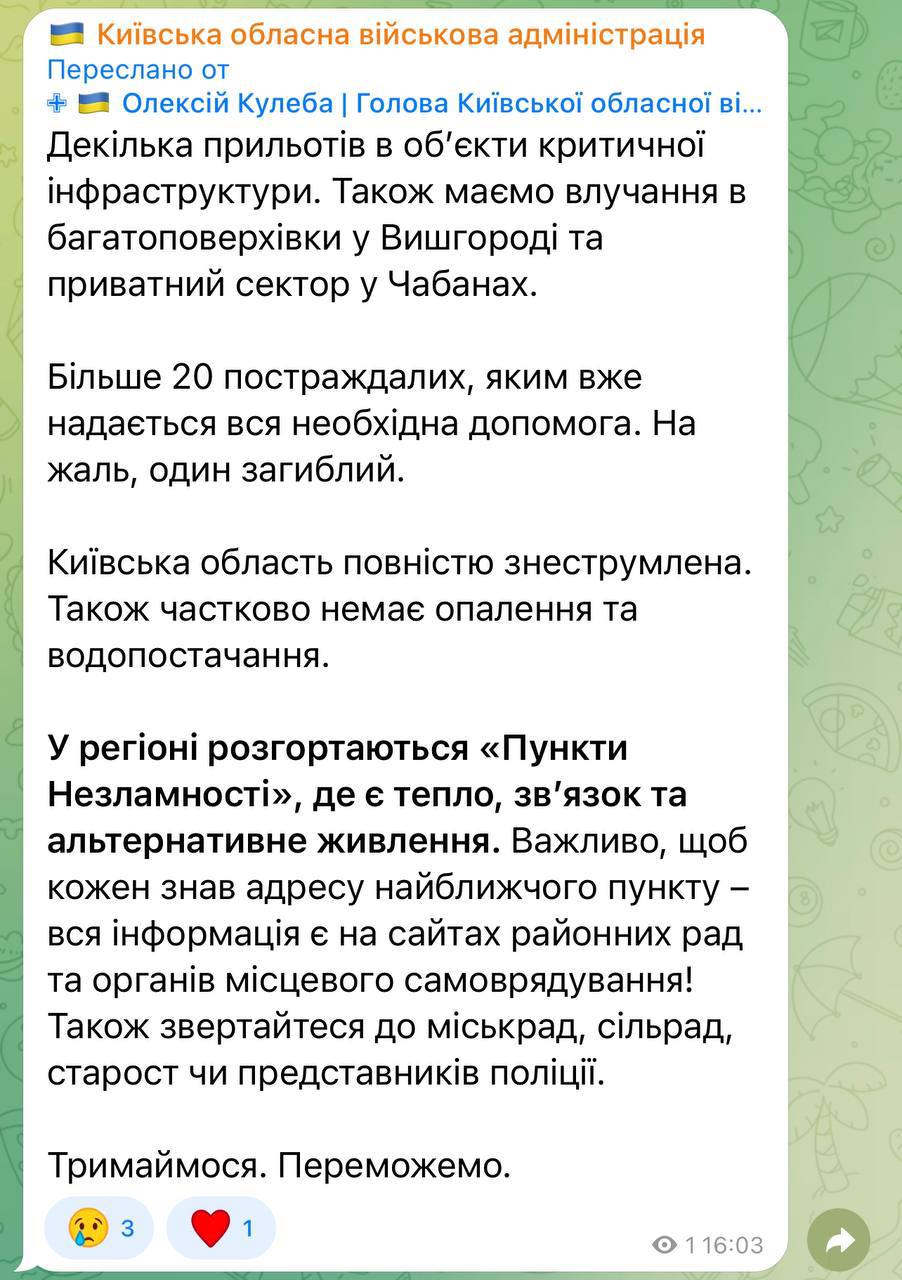Add the crying face reaction
Viewport: 902px width, 1280px height.
click(100, 1227)
